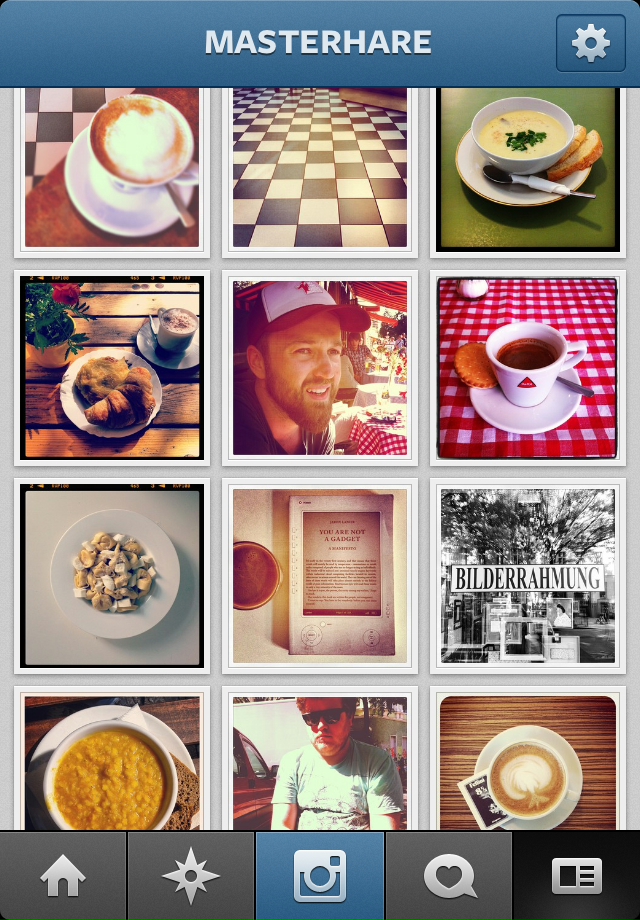
Task: View the e-reader book photo
Action: pyautogui.click(x=320, y=575)
